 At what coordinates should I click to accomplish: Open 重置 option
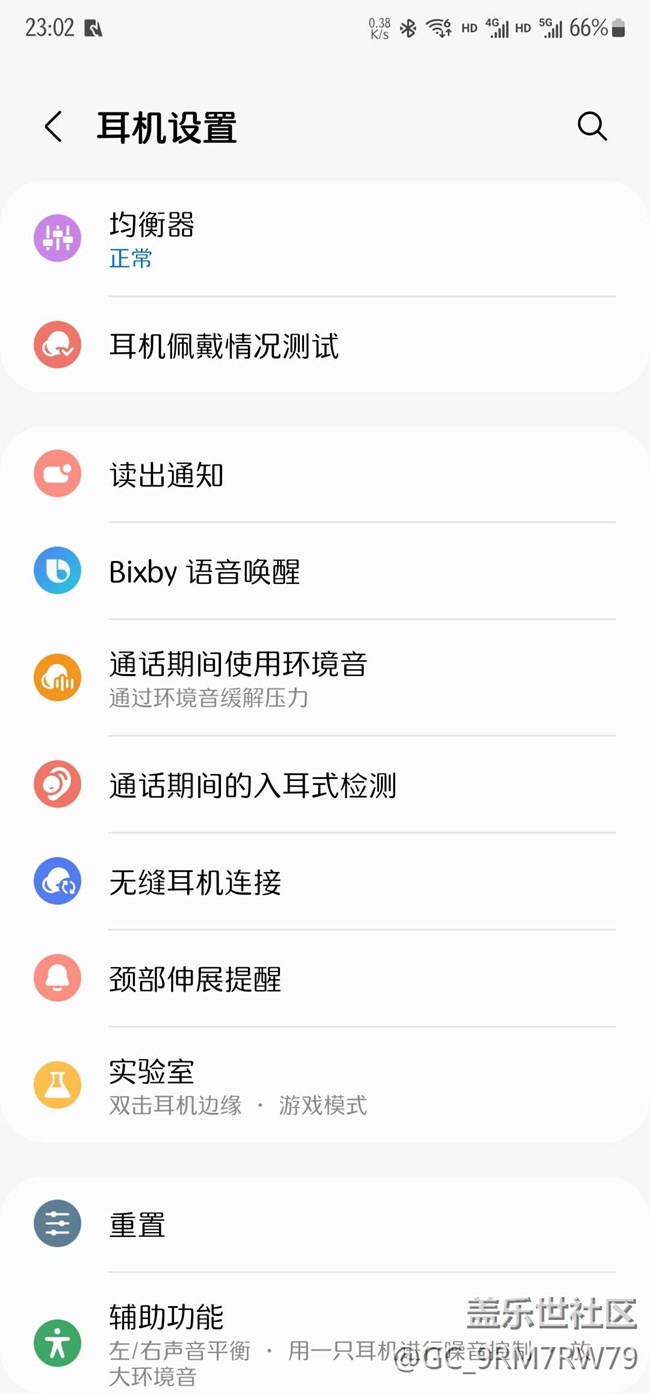[325, 1225]
